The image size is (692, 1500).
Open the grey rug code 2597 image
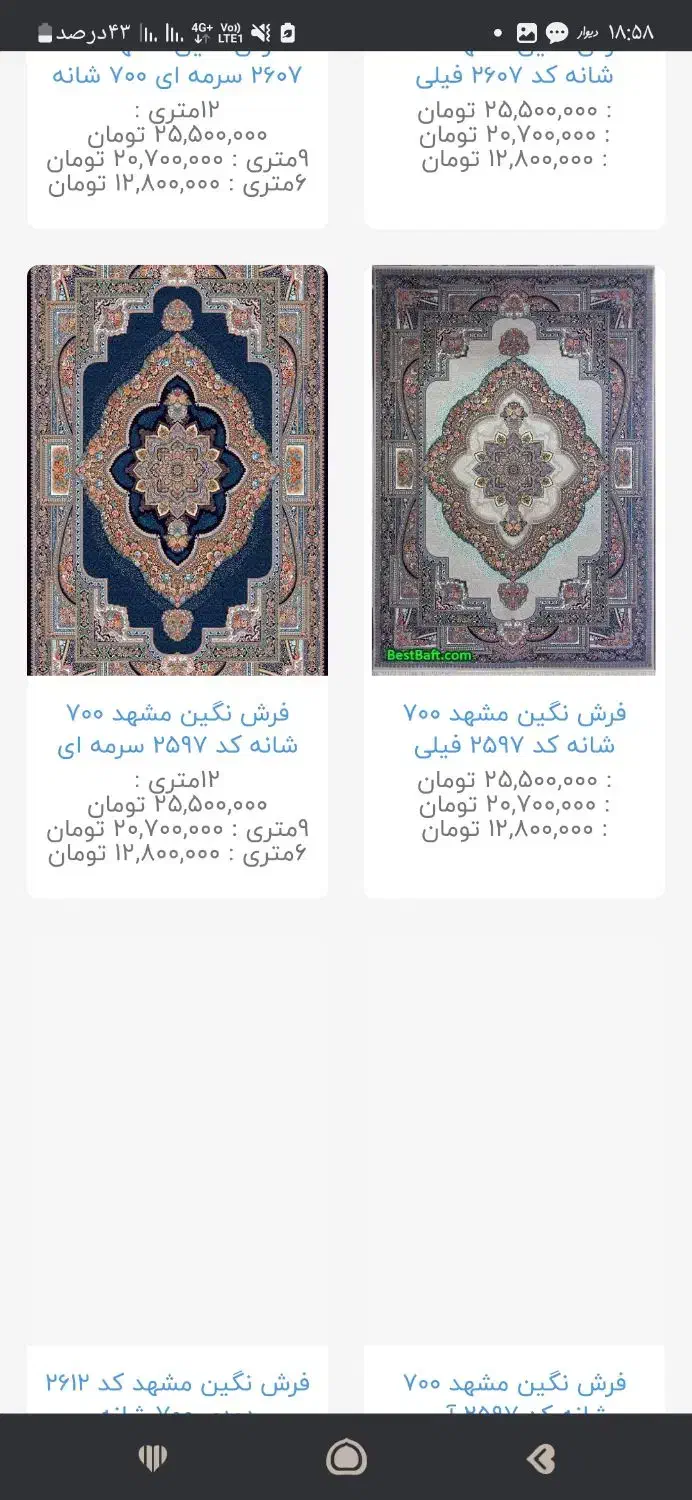[514, 470]
